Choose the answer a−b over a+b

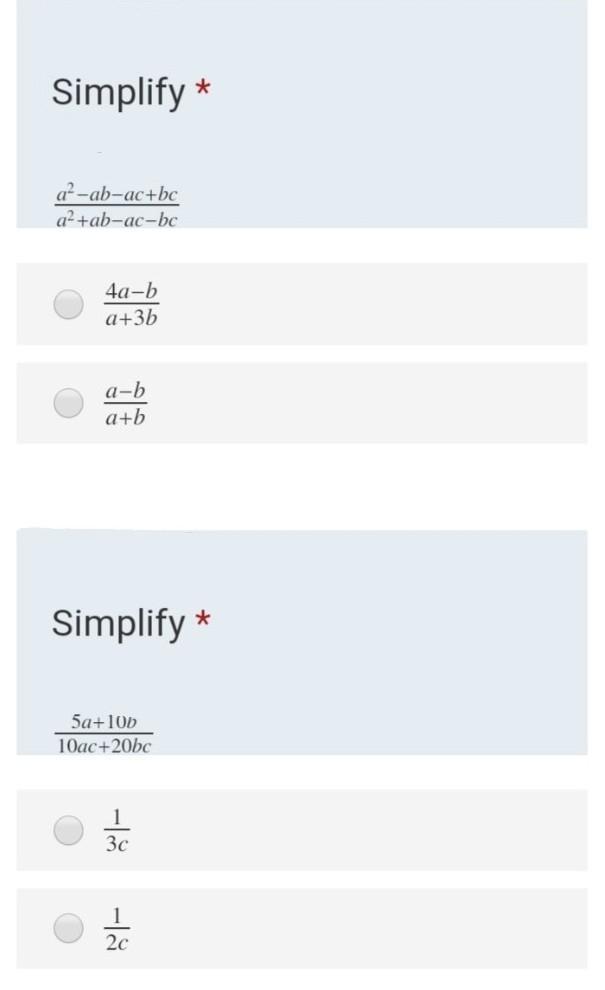pos(68,403)
